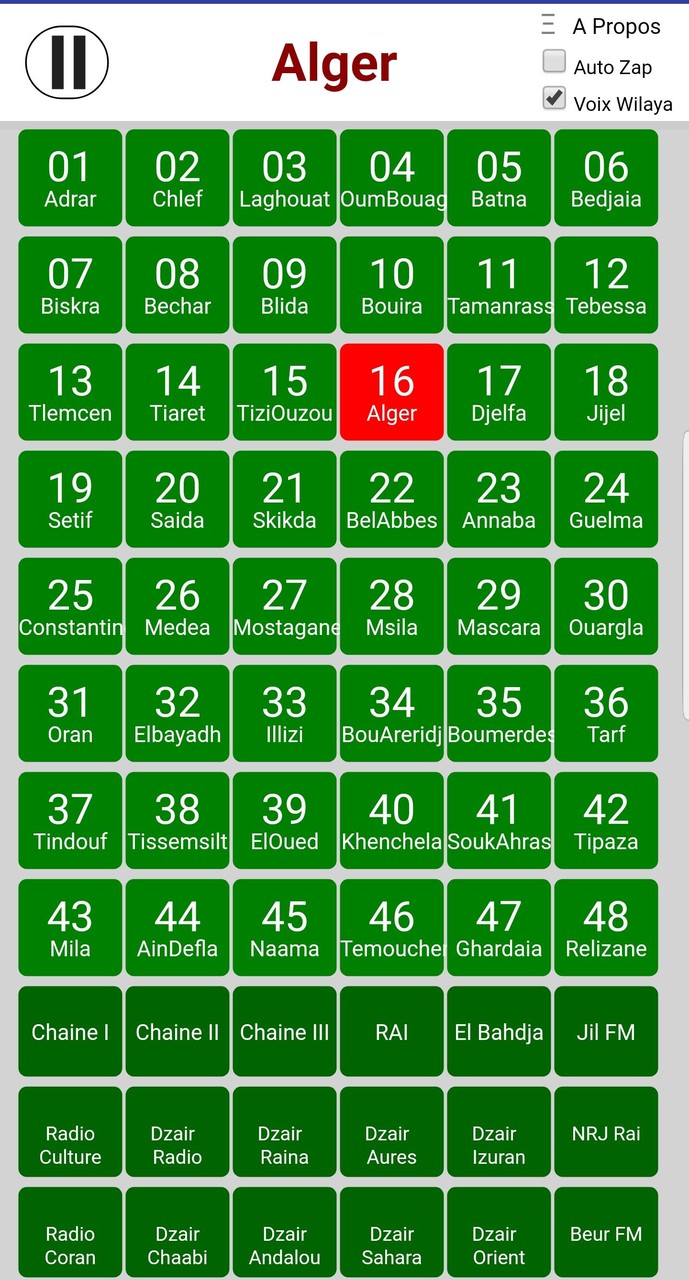Select station 47 Ghardaia
Viewport: 689px width, 1280px height.
[499, 927]
